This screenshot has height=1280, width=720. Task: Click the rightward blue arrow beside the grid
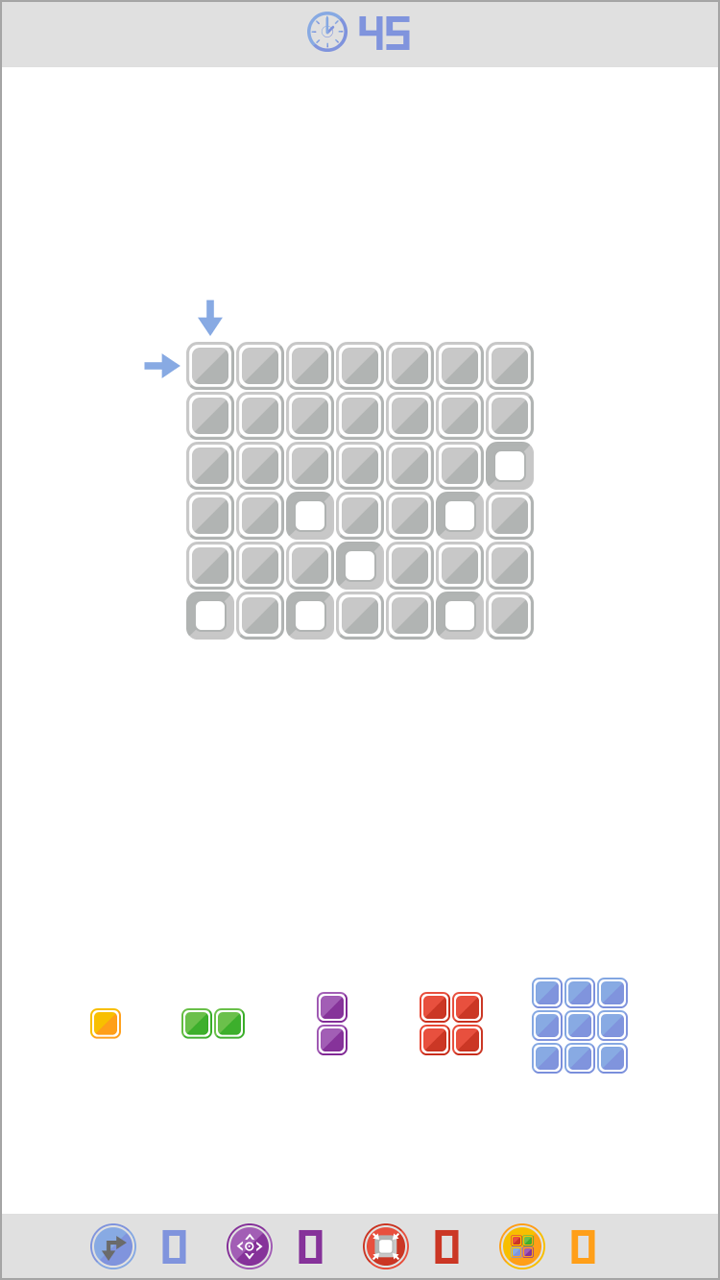(x=163, y=366)
